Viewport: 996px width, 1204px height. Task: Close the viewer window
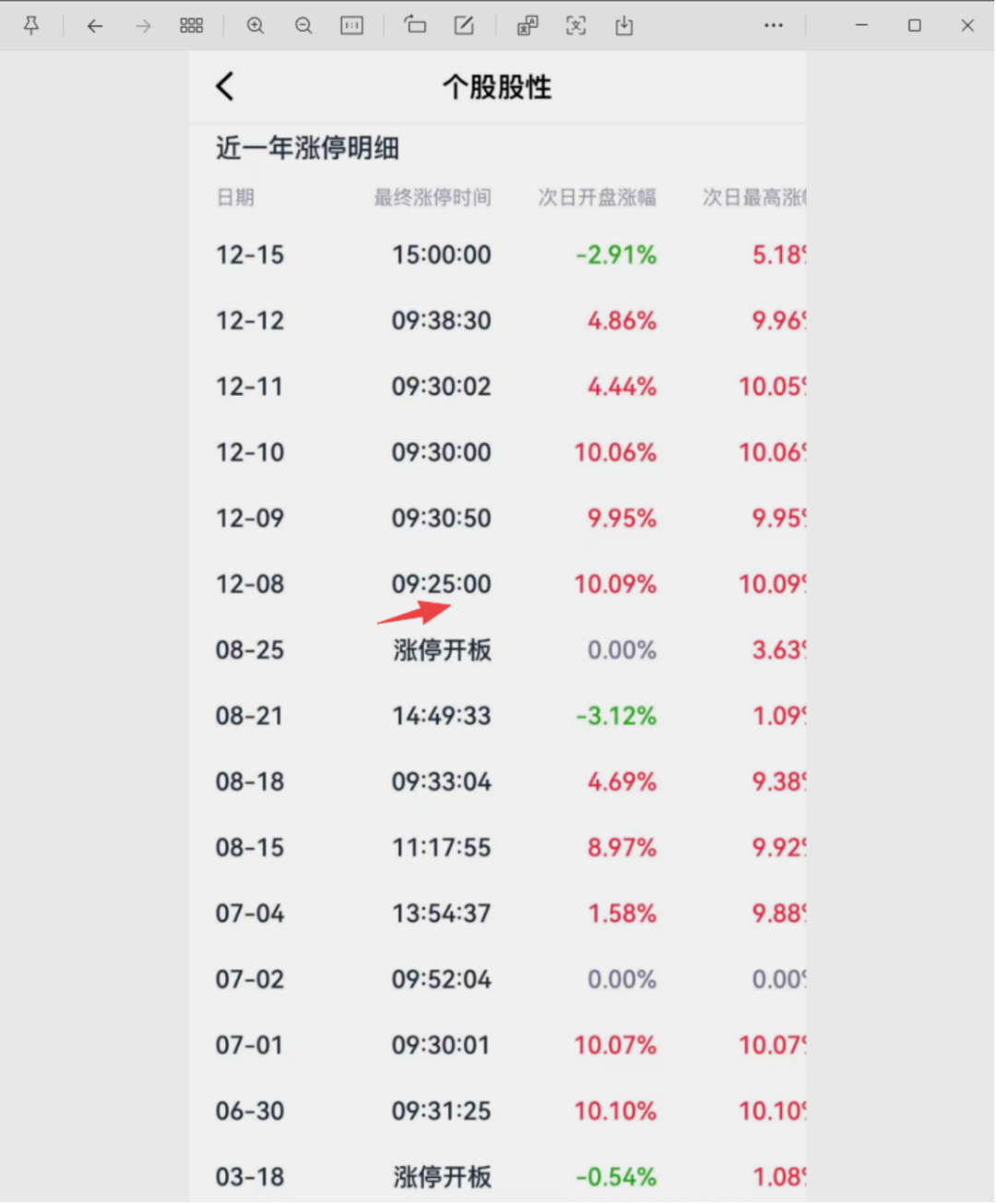coord(967,26)
